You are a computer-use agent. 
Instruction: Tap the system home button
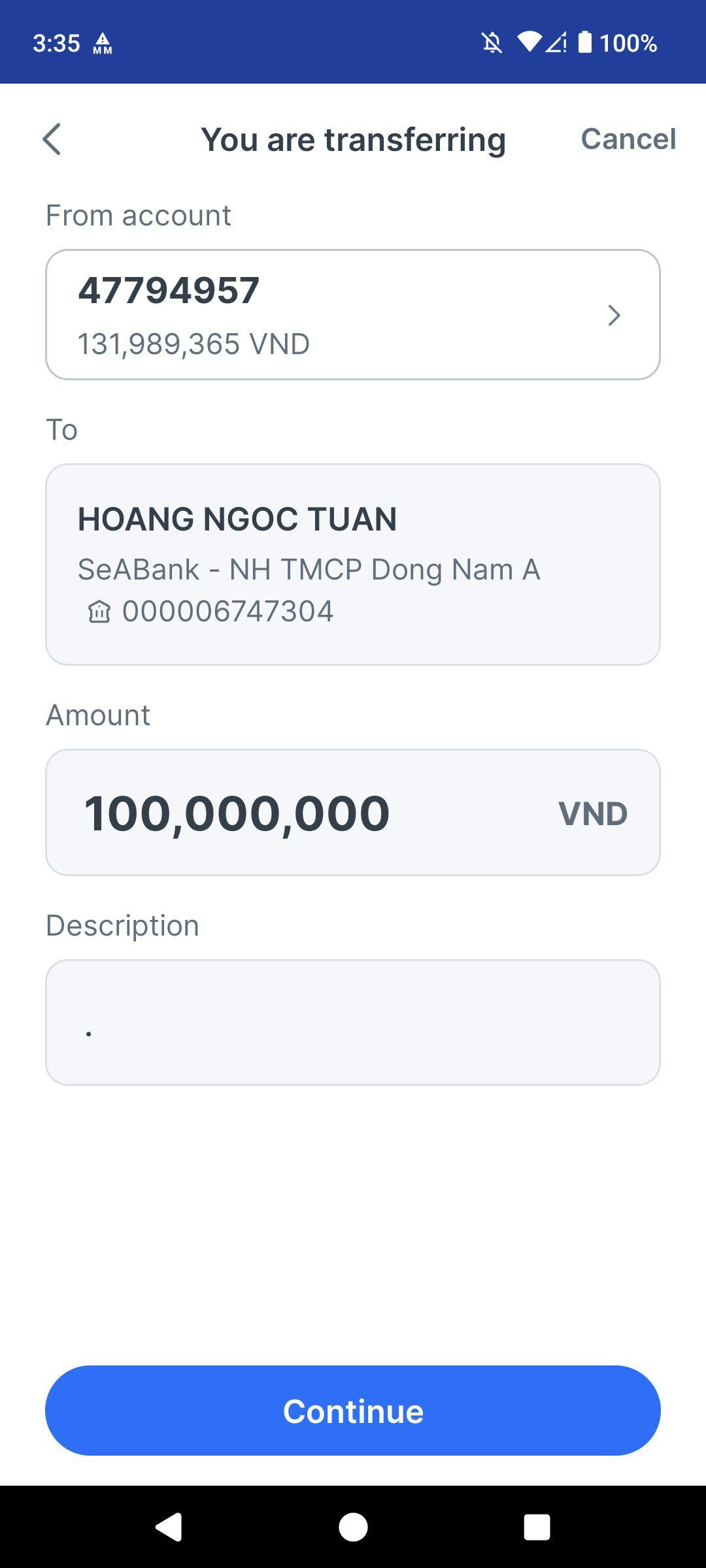(353, 1527)
